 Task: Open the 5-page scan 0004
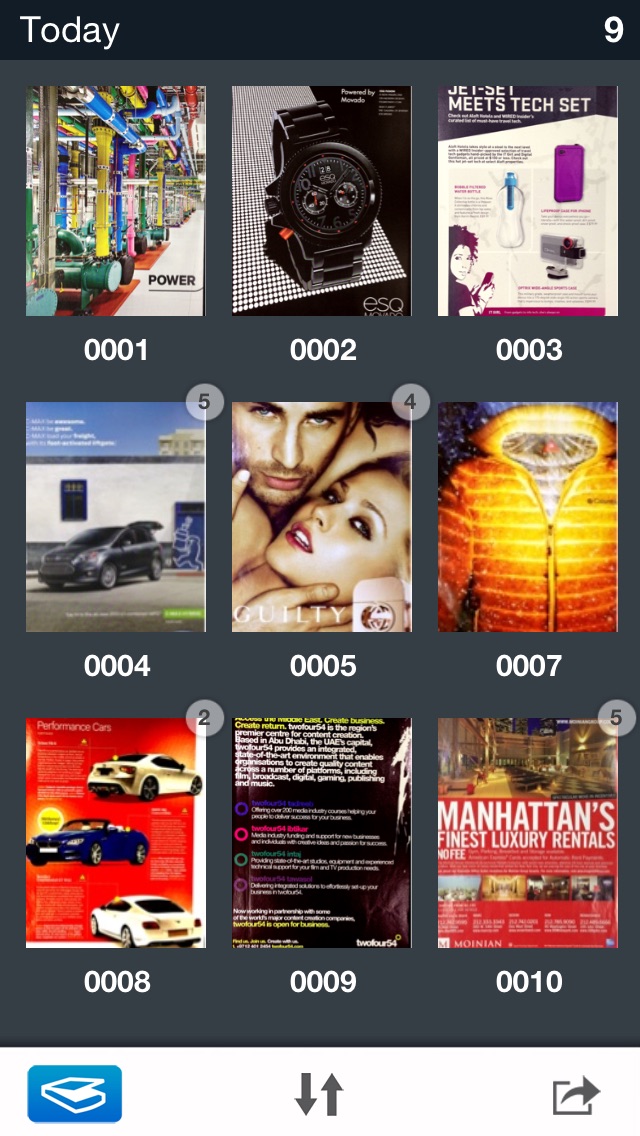point(116,517)
